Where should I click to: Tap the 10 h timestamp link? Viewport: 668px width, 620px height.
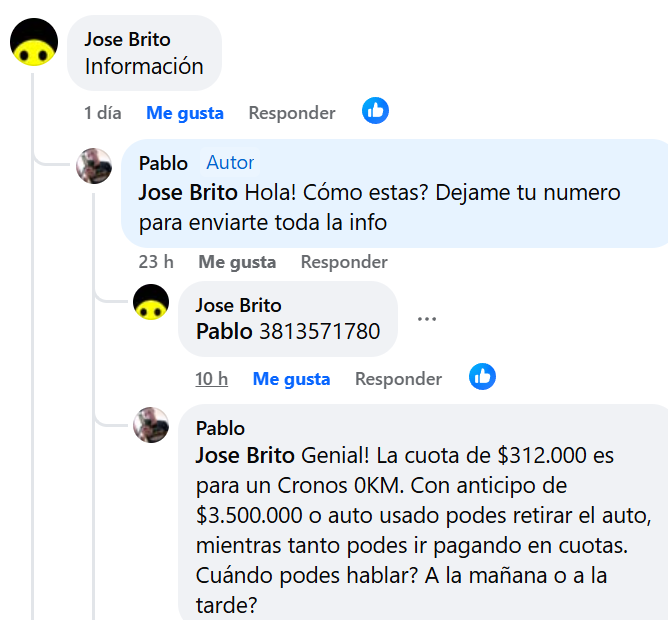pyautogui.click(x=211, y=379)
